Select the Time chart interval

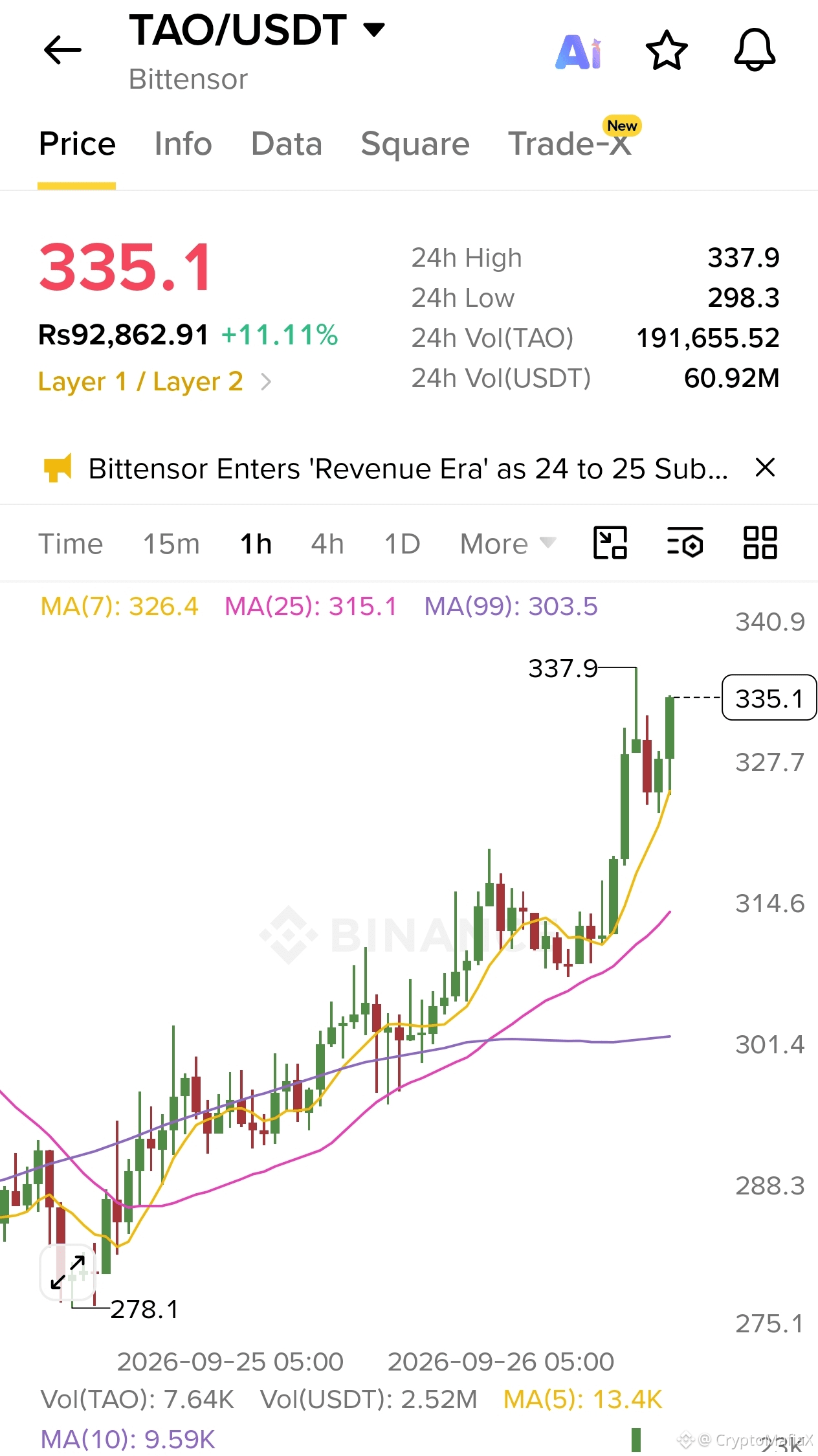click(x=71, y=544)
